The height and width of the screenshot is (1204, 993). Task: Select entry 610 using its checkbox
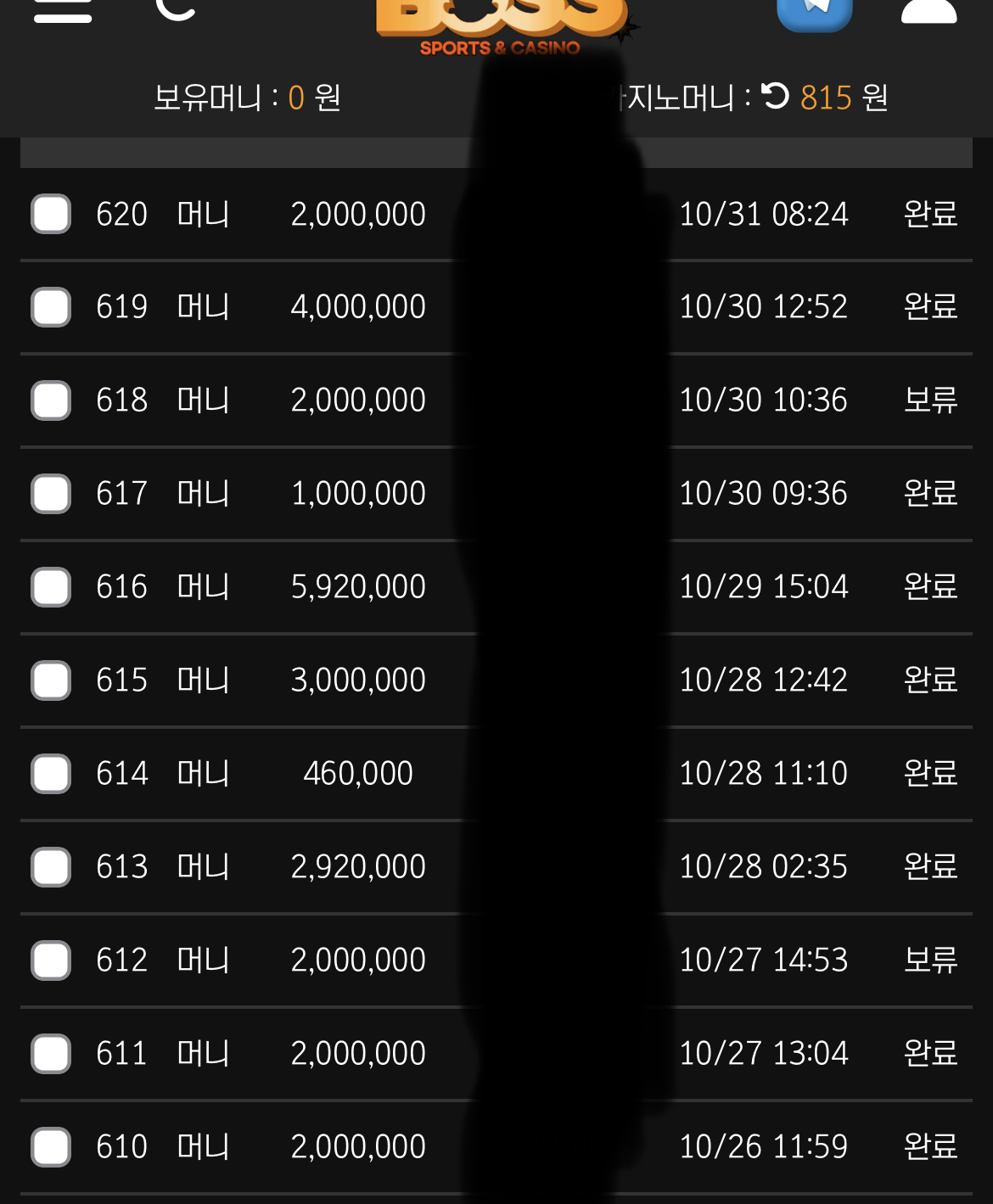click(x=51, y=1147)
